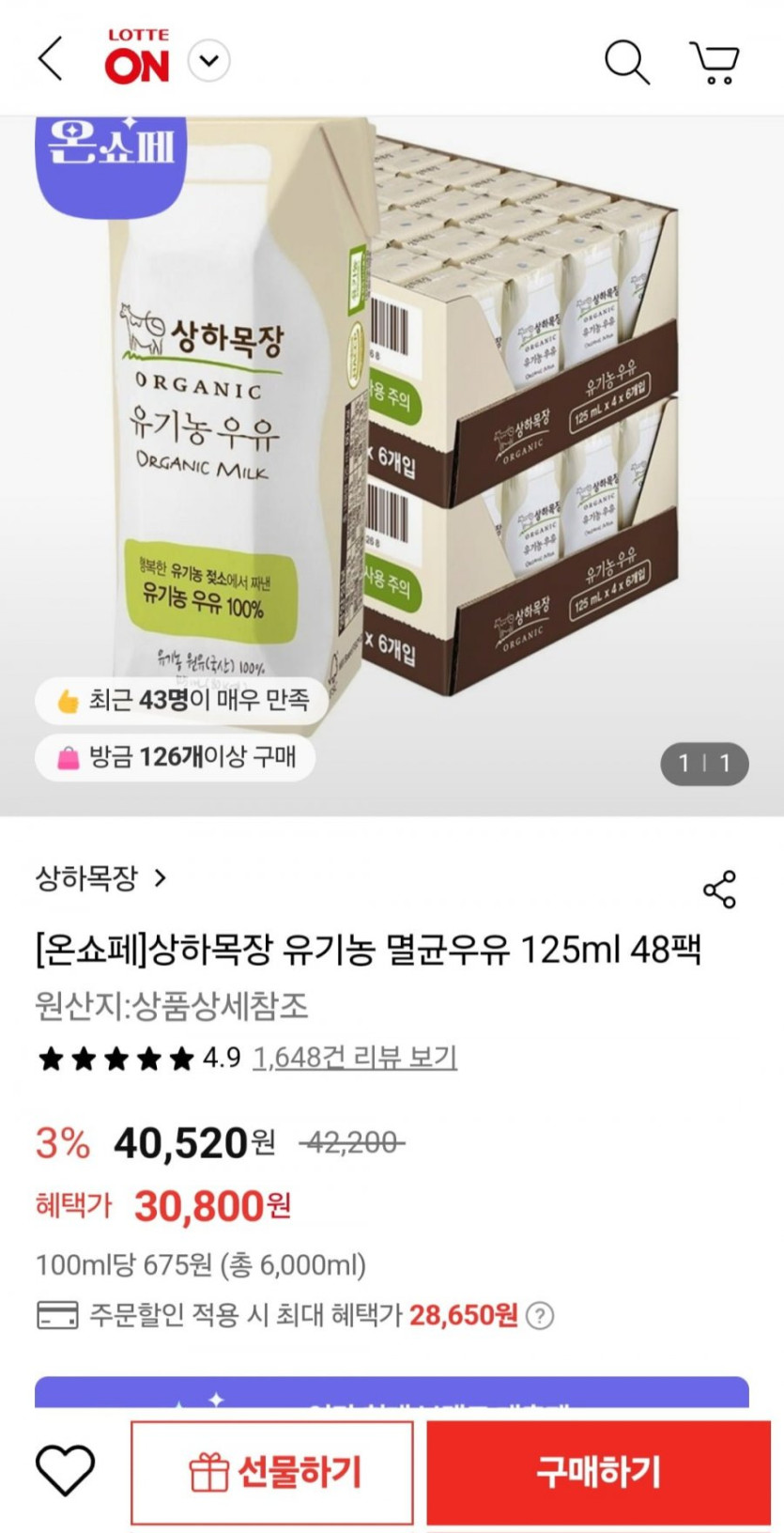784x1533 pixels.
Task: Add the product to wishlist with heart
Action: 65,1470
